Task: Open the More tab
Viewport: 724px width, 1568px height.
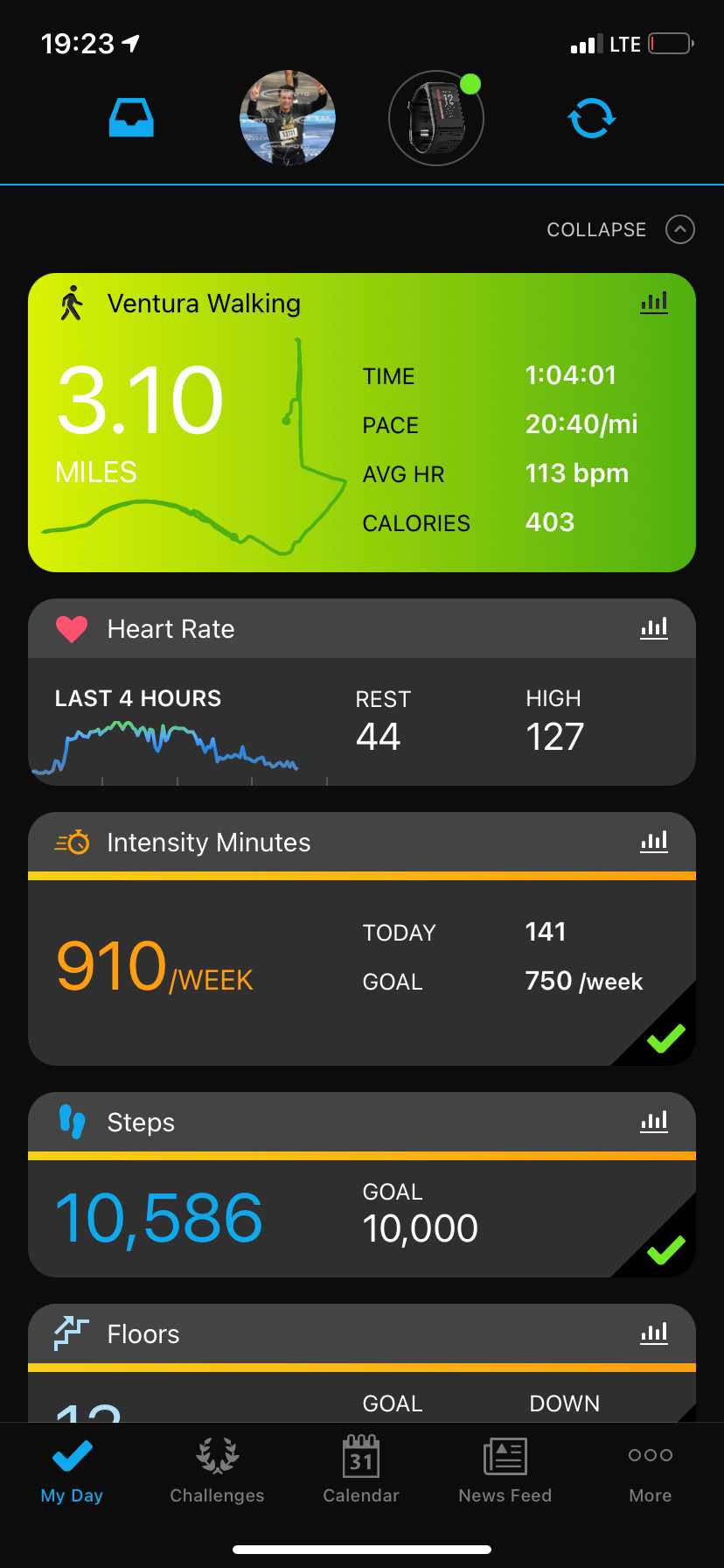Action: tap(651, 1470)
